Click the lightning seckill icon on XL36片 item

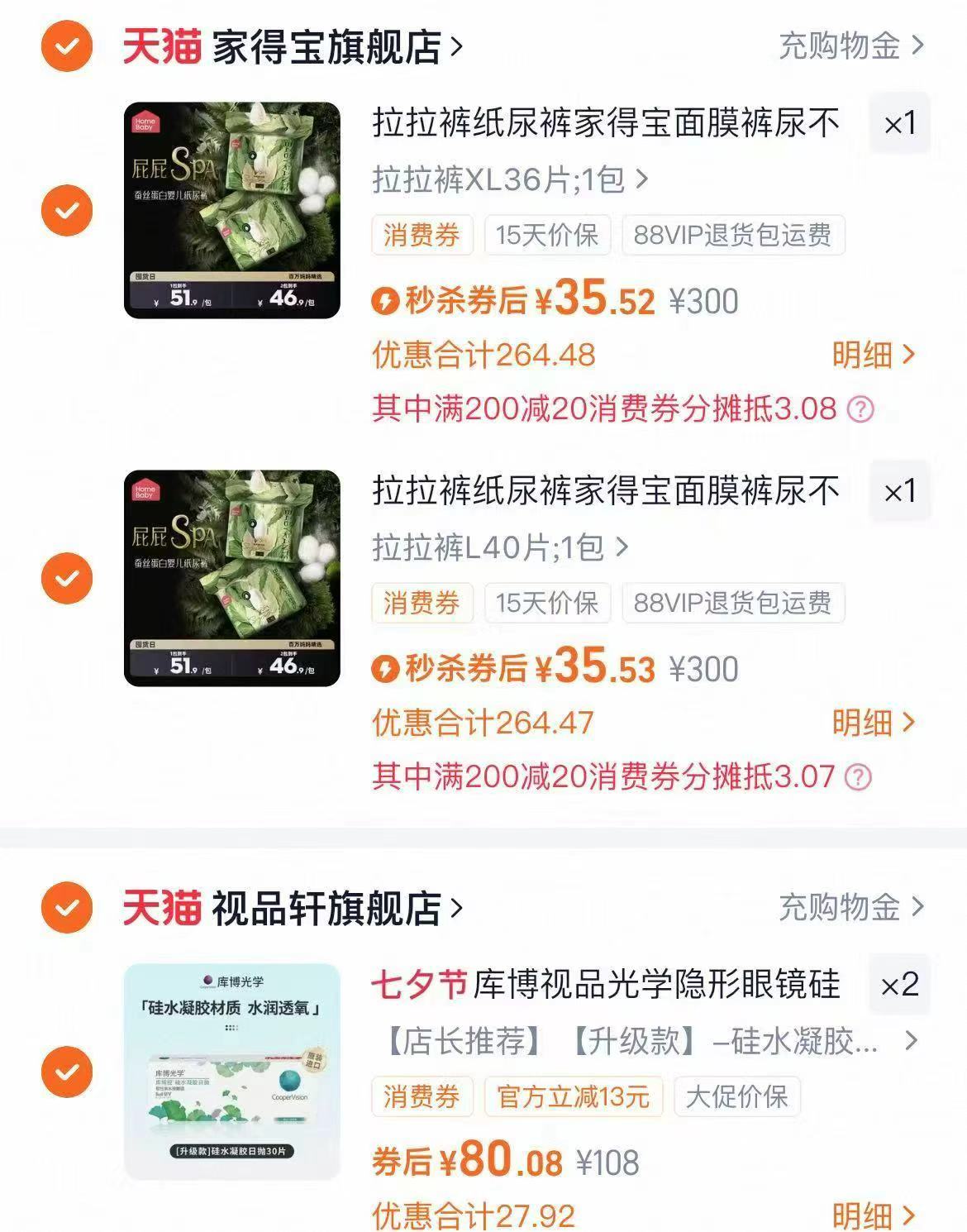point(385,303)
